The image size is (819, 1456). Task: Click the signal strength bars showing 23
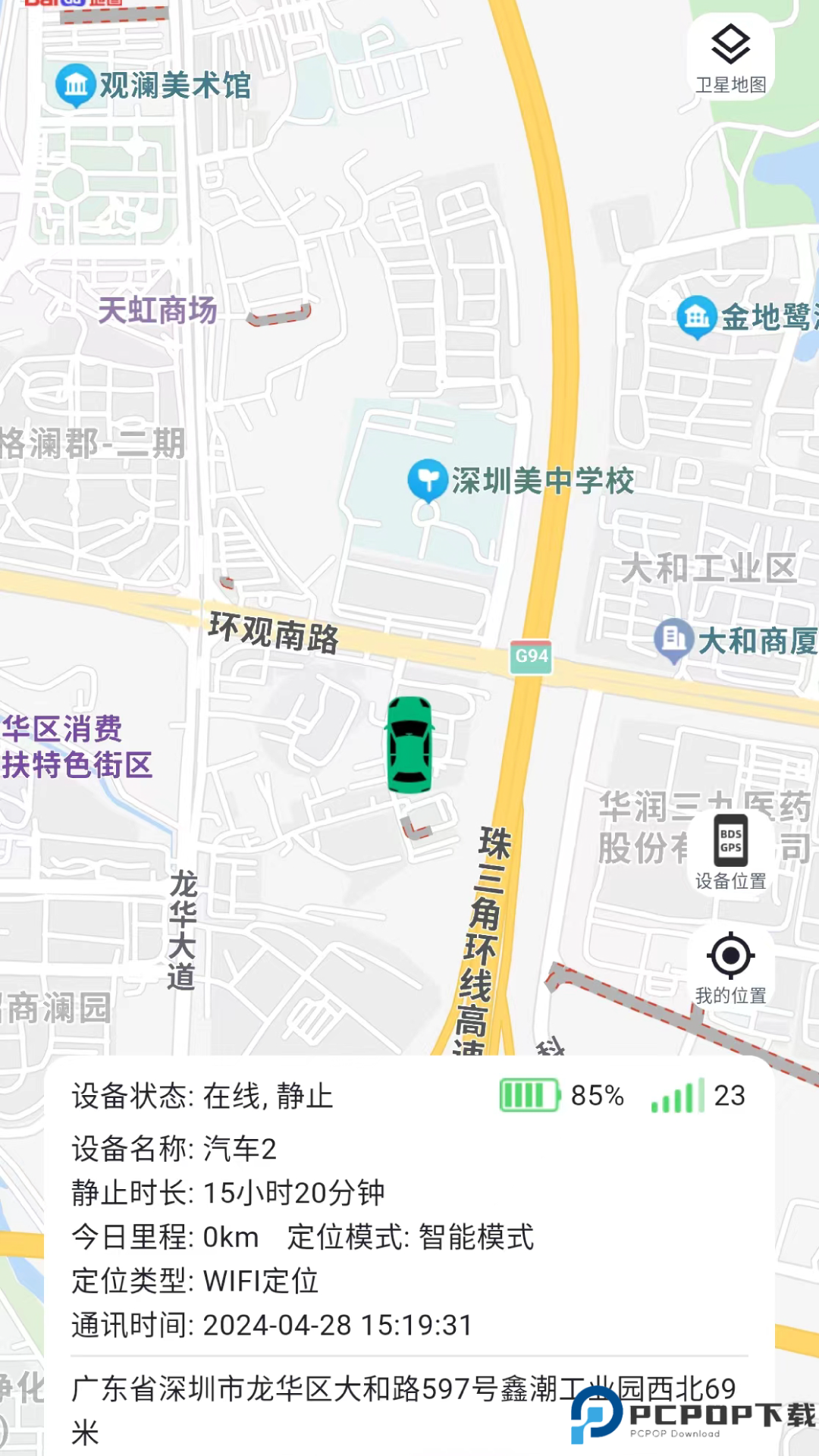pyautogui.click(x=681, y=1094)
